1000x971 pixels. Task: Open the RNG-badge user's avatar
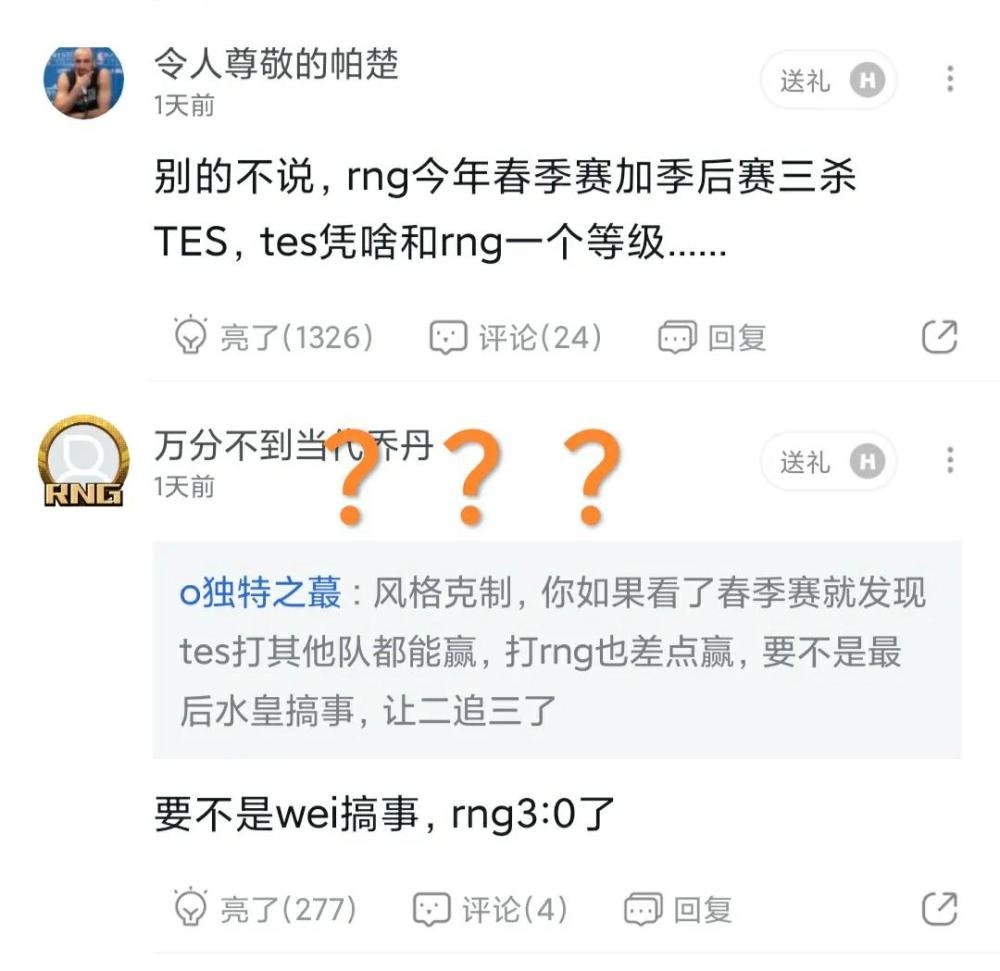[84, 462]
